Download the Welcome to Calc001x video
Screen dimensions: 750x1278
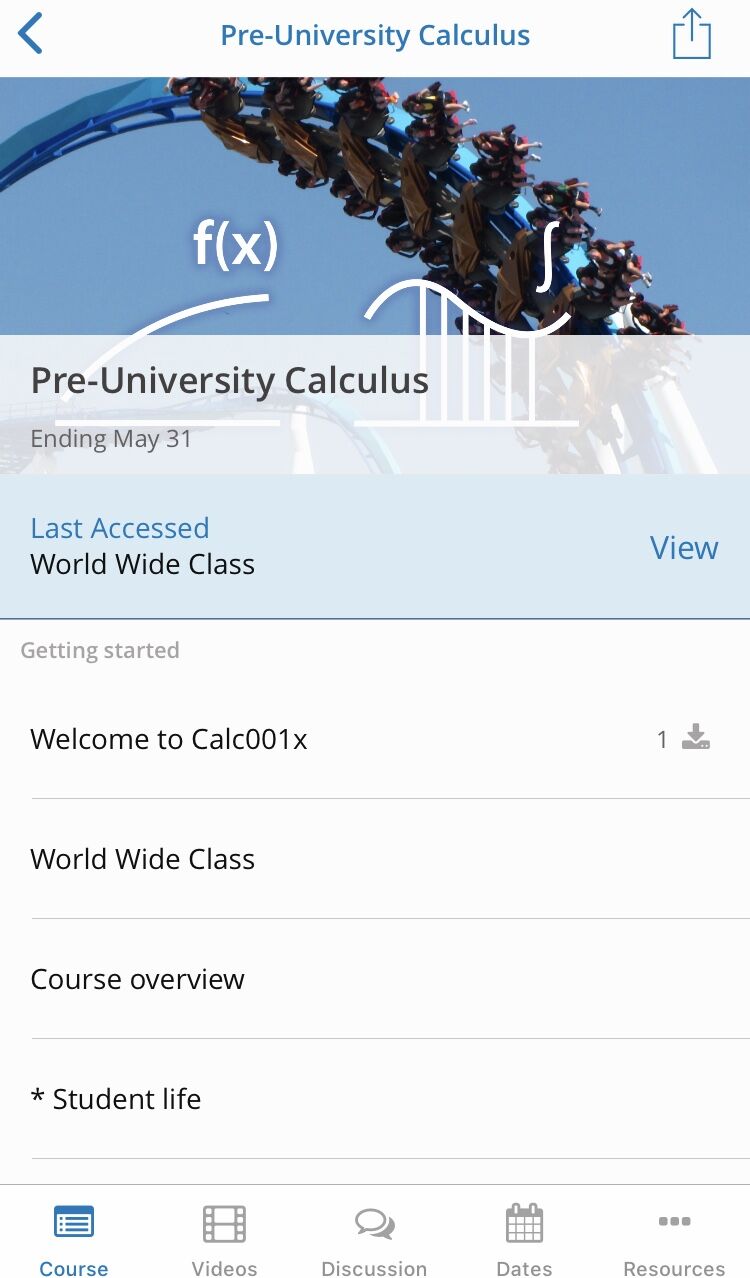[x=695, y=738]
